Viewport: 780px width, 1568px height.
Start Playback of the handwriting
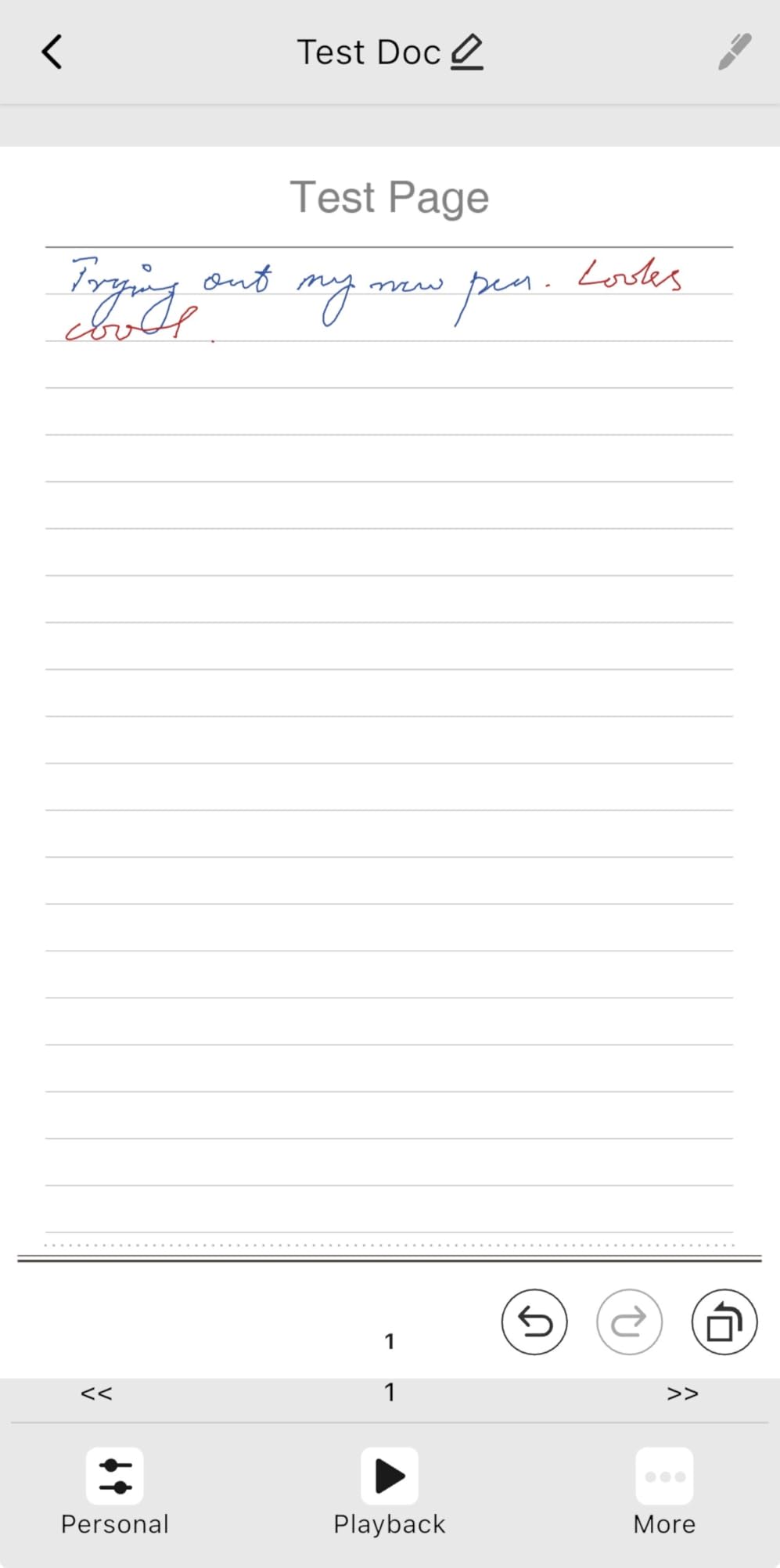pos(390,1492)
